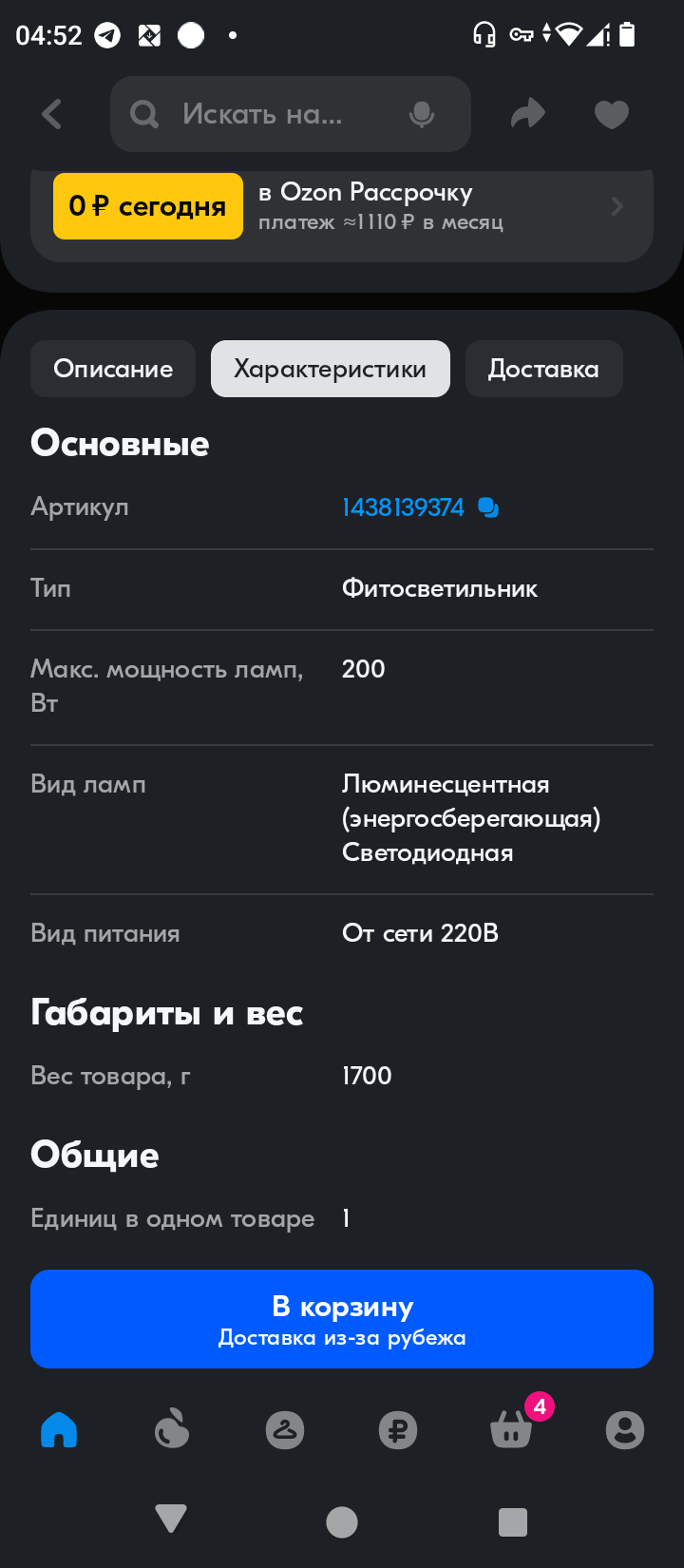Go back using the header arrow

(52, 115)
